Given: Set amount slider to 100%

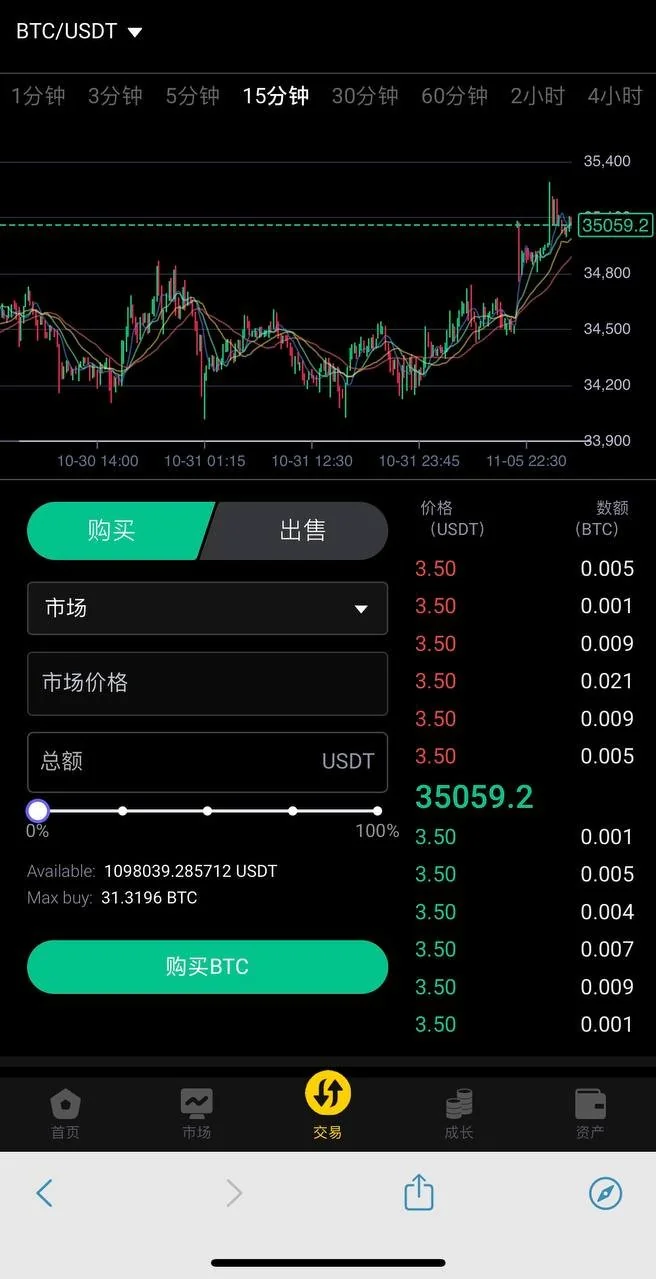Looking at the screenshot, I should click(x=377, y=811).
